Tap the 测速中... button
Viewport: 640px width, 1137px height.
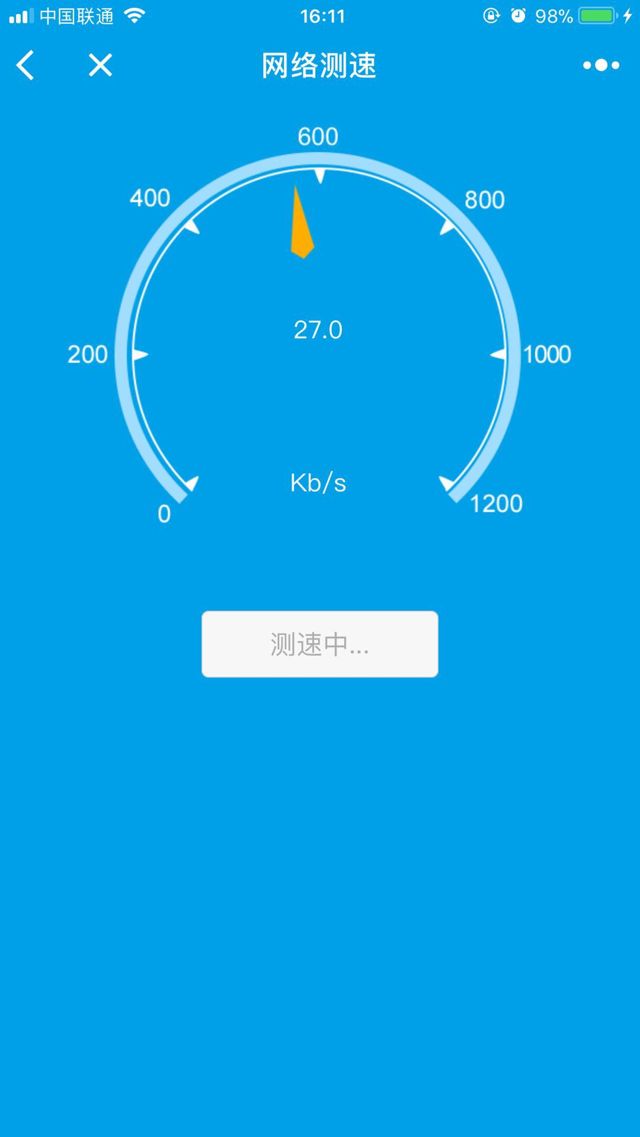click(x=320, y=644)
